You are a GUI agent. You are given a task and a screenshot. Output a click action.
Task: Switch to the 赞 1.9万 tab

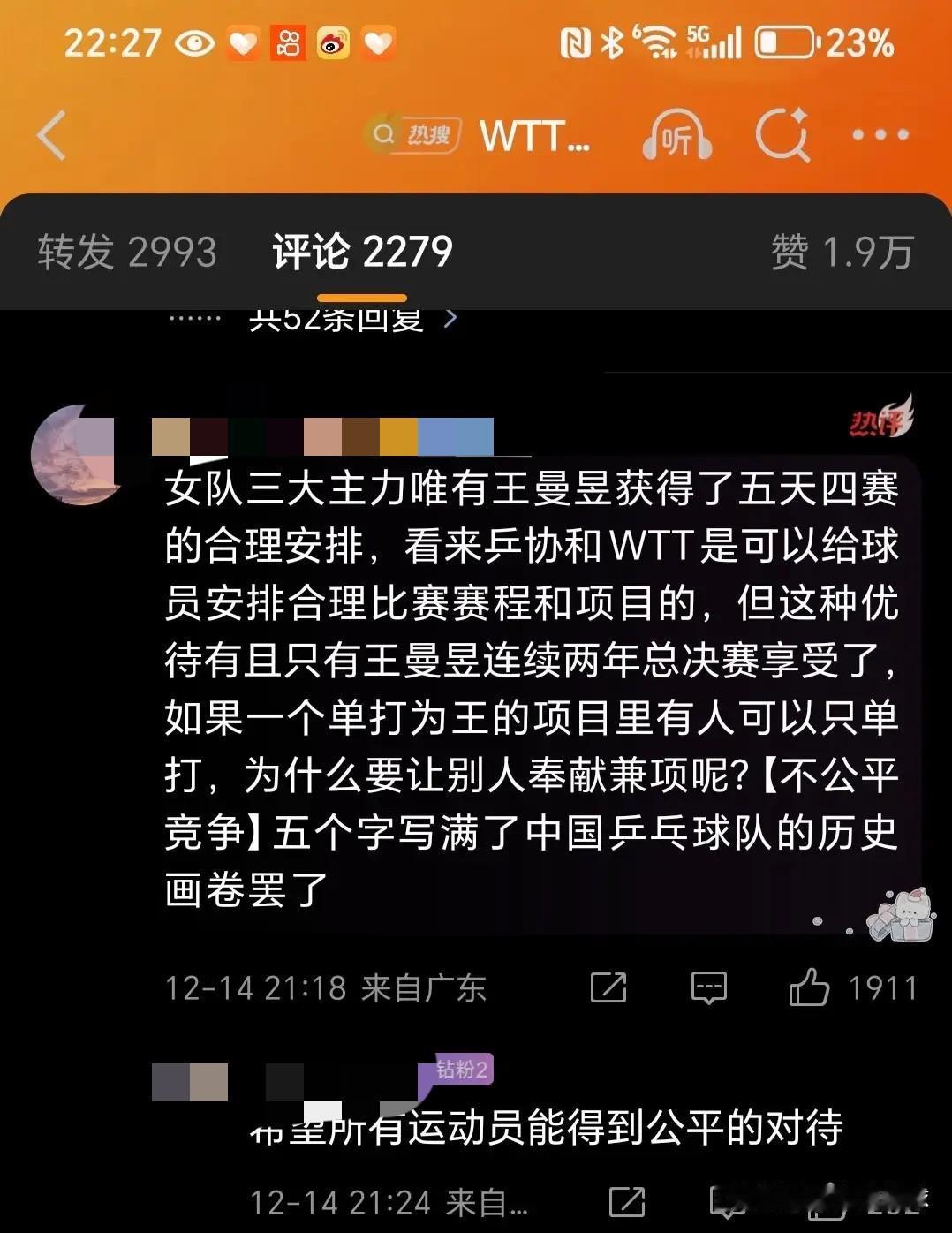click(x=843, y=252)
